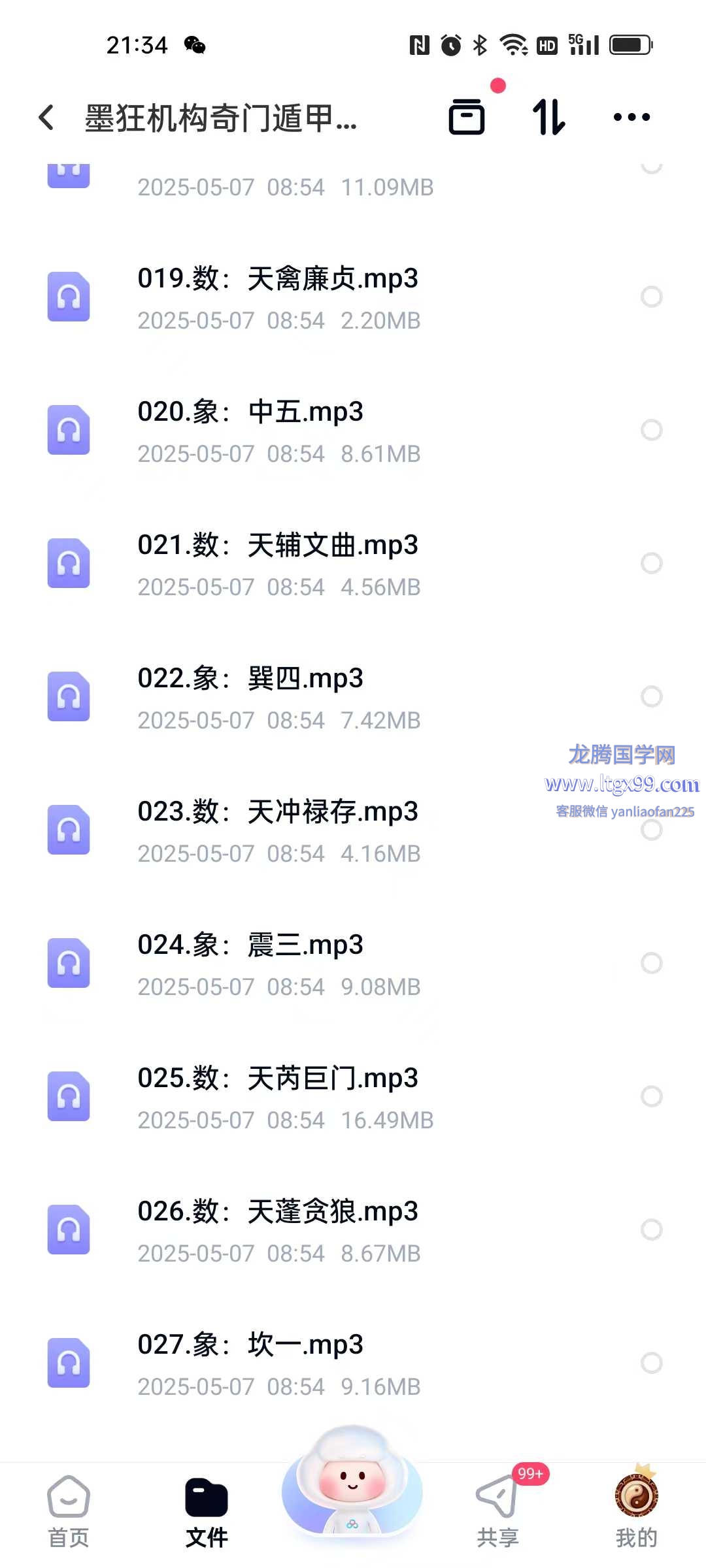This screenshot has width=706, height=1568.
Task: Open audio 022.象：巽四.mp3
Action: 353,697
